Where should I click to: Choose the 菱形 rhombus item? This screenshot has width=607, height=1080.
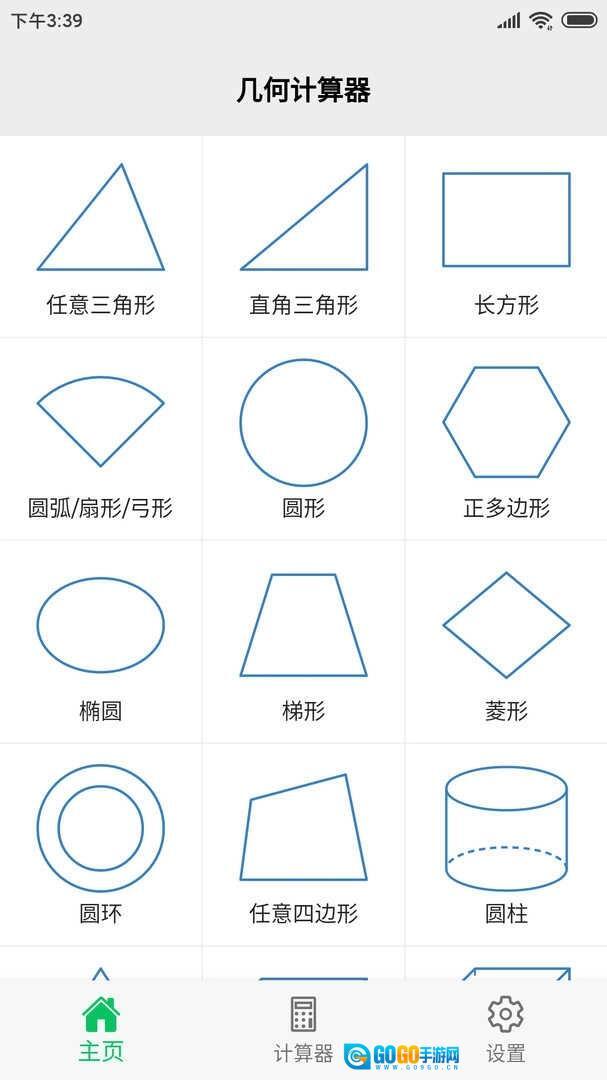506,643
